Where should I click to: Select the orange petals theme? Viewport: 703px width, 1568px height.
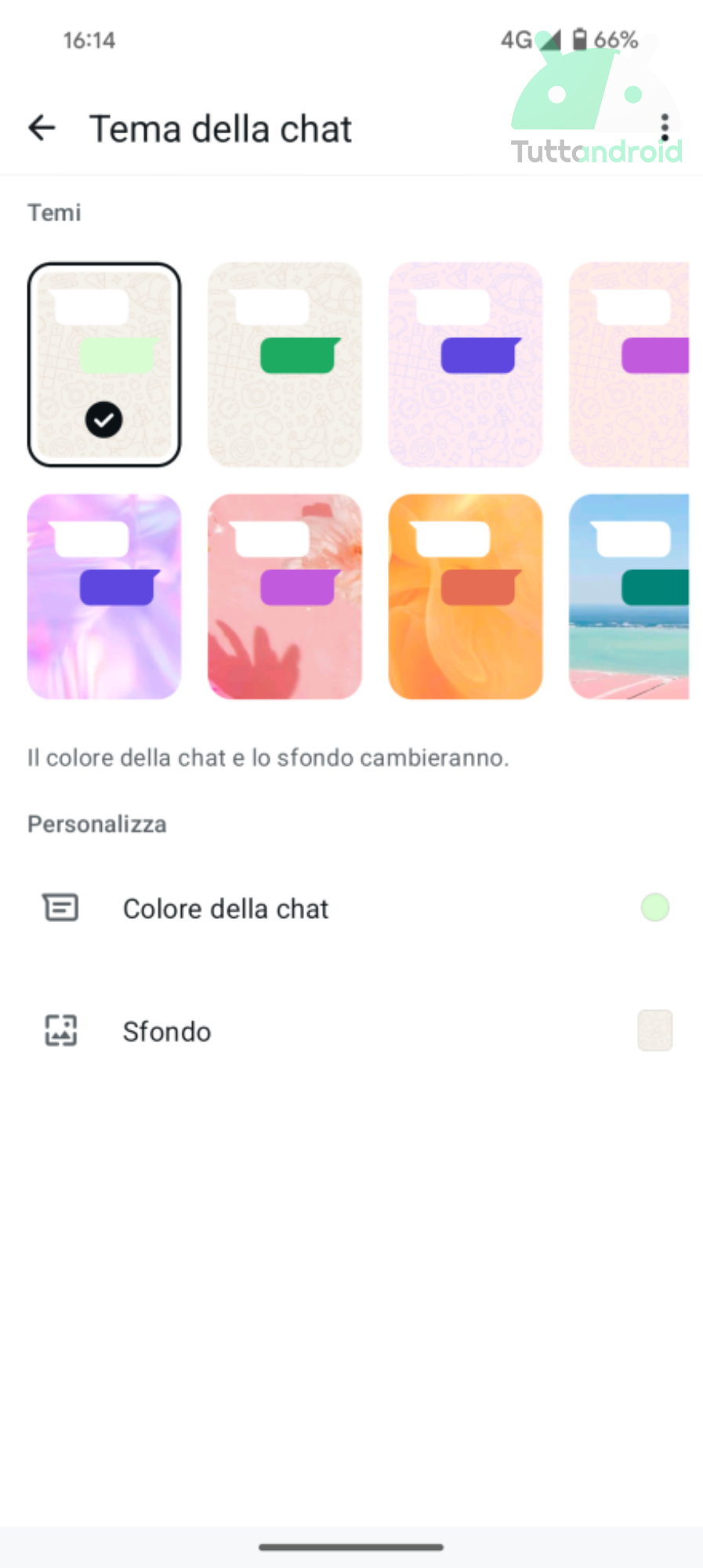tap(466, 597)
